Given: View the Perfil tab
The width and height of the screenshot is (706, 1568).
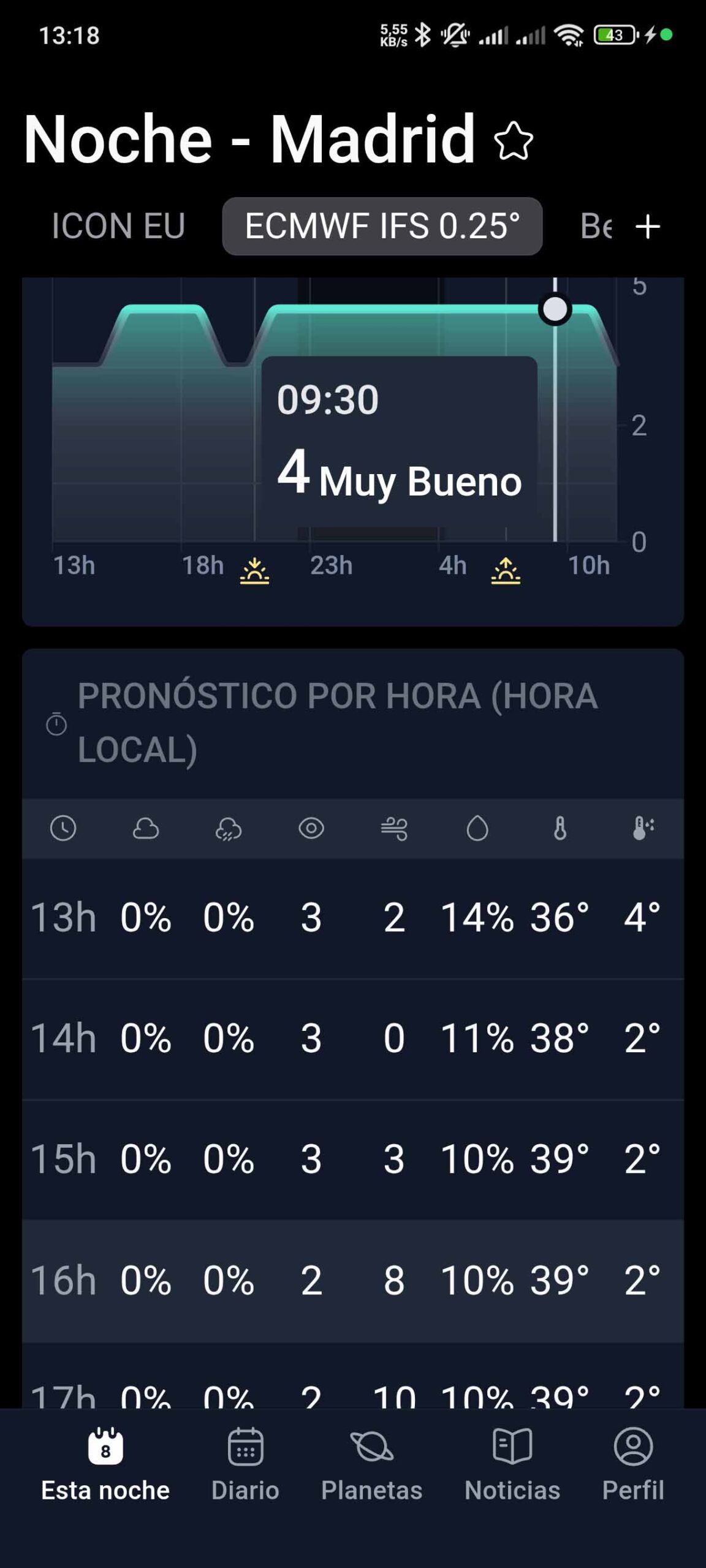Looking at the screenshot, I should (633, 1464).
